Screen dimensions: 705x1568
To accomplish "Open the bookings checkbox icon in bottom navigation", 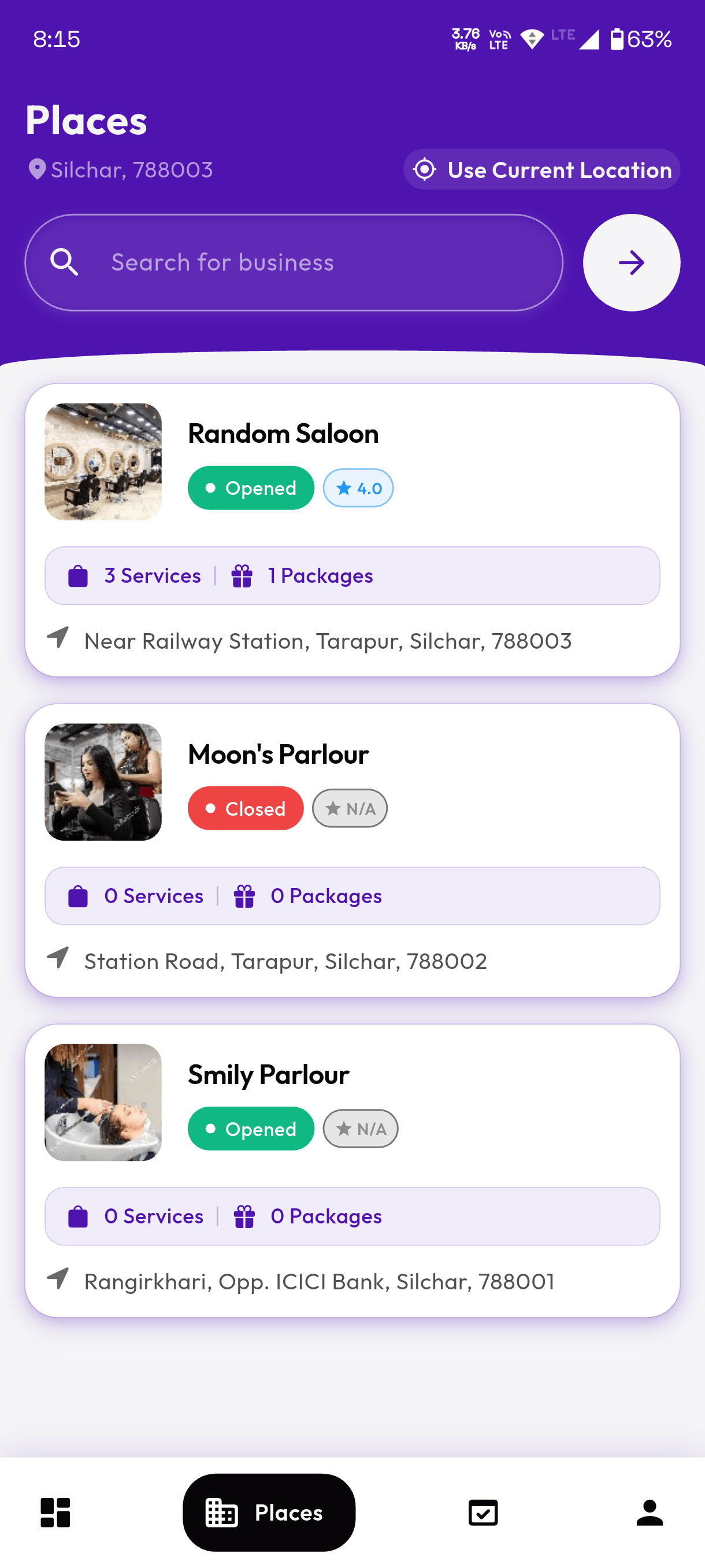I will pos(482,1512).
